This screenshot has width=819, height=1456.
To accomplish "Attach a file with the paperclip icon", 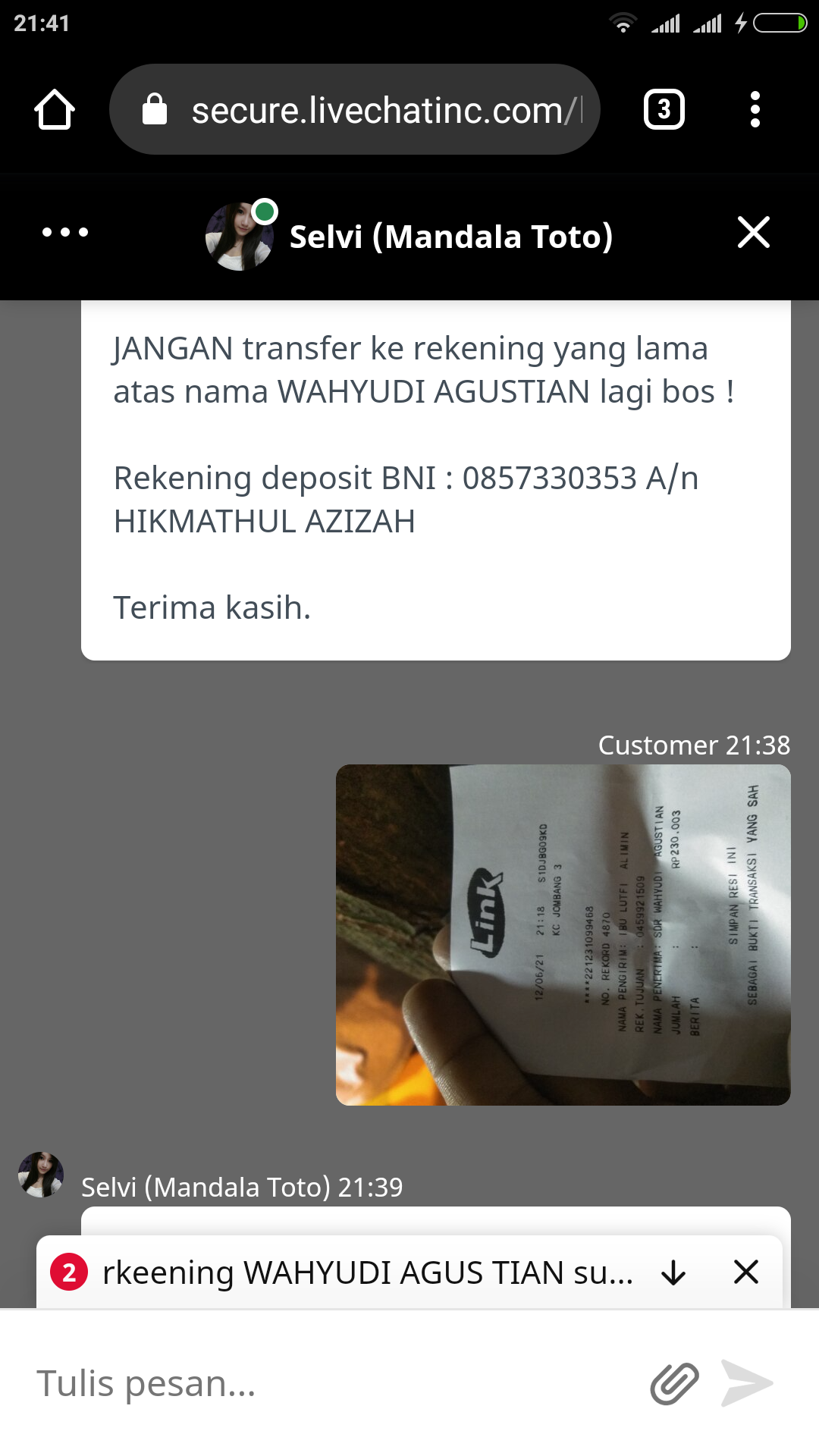I will pos(674,1383).
